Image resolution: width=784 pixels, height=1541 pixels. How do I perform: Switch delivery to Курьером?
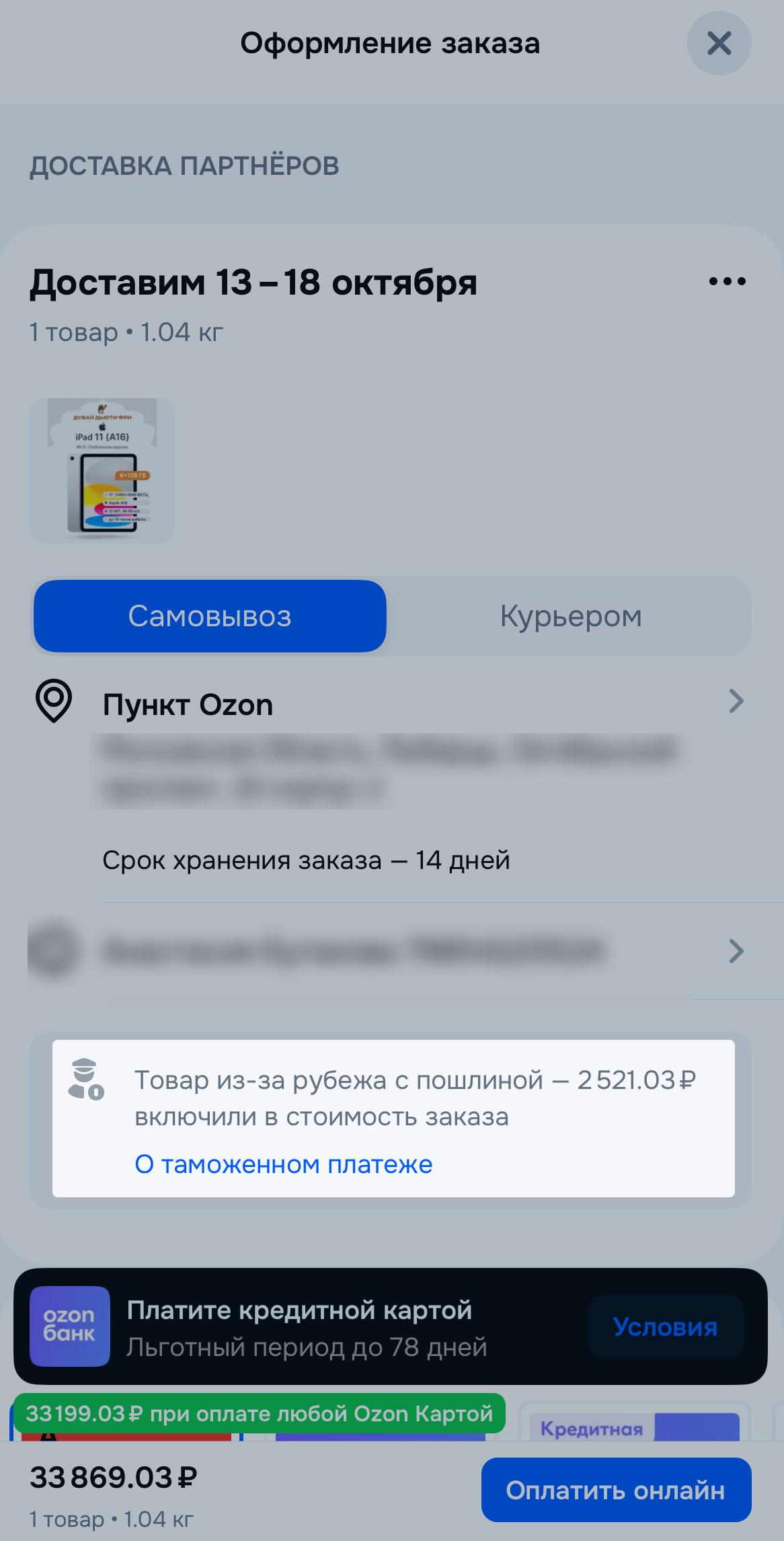click(x=570, y=615)
